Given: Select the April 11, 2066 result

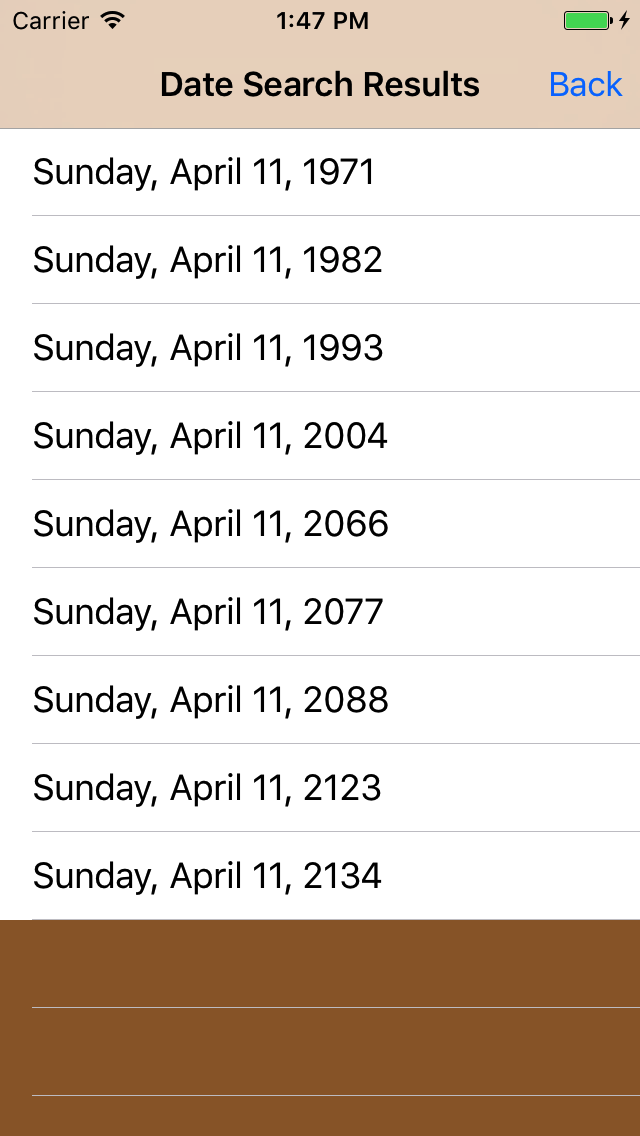Looking at the screenshot, I should coord(320,524).
